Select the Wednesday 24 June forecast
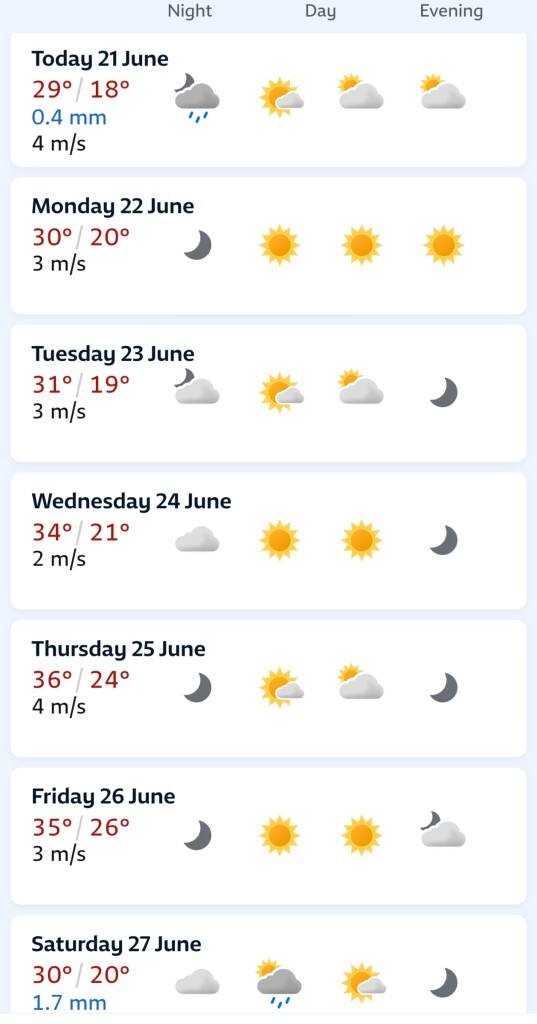Image resolution: width=537 pixels, height=1024 pixels. click(268, 541)
